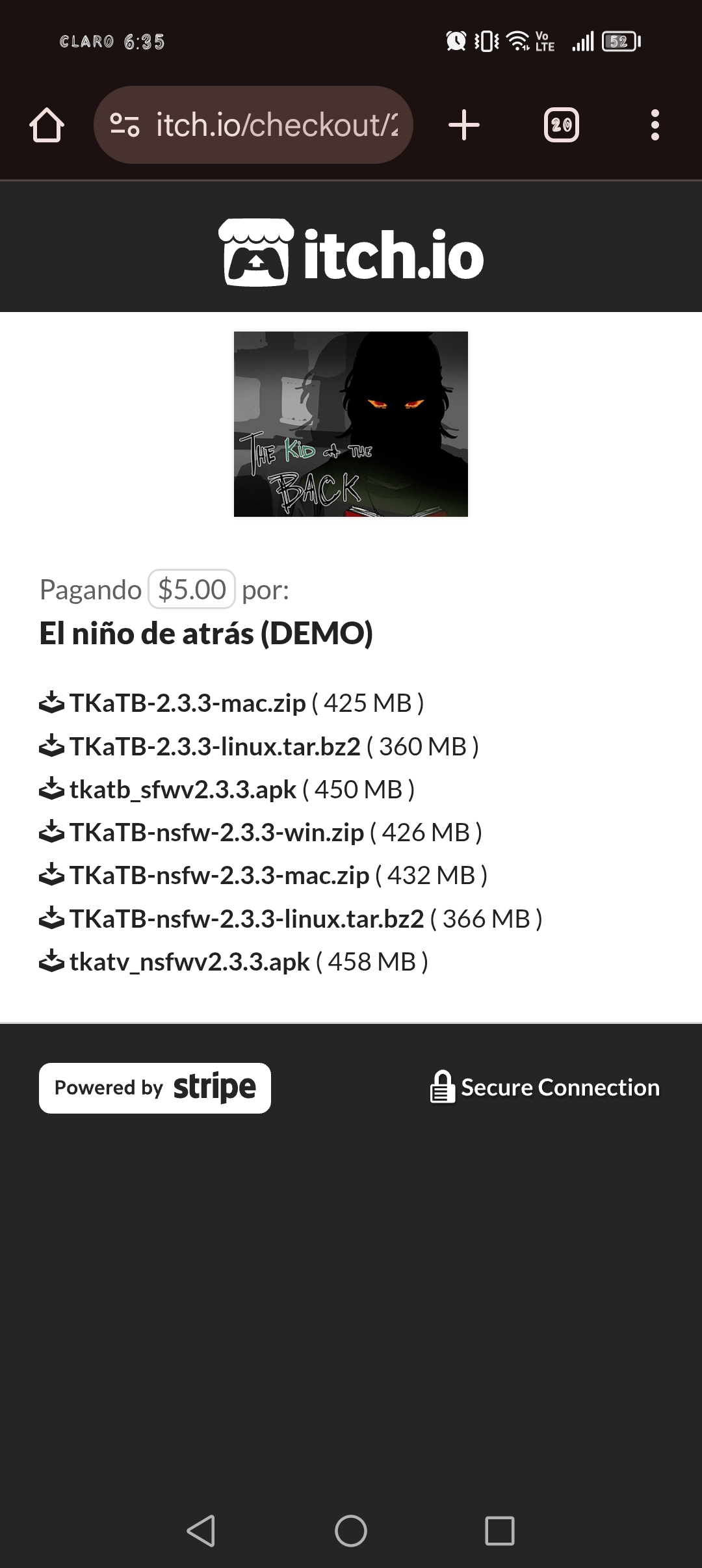Go back using system navigation
The height and width of the screenshot is (1568, 702).
tap(201, 1530)
